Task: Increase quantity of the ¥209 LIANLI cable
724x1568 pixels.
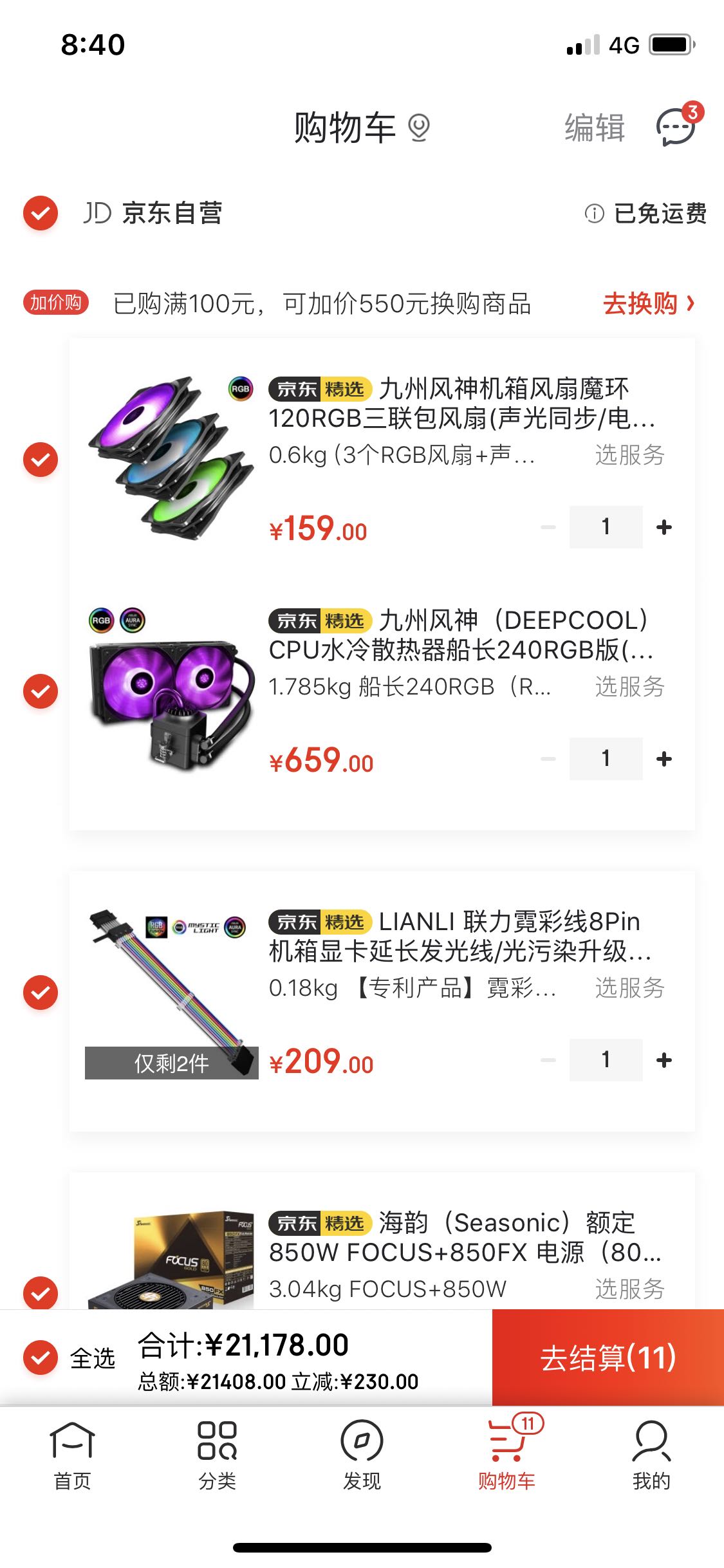Action: point(664,1060)
